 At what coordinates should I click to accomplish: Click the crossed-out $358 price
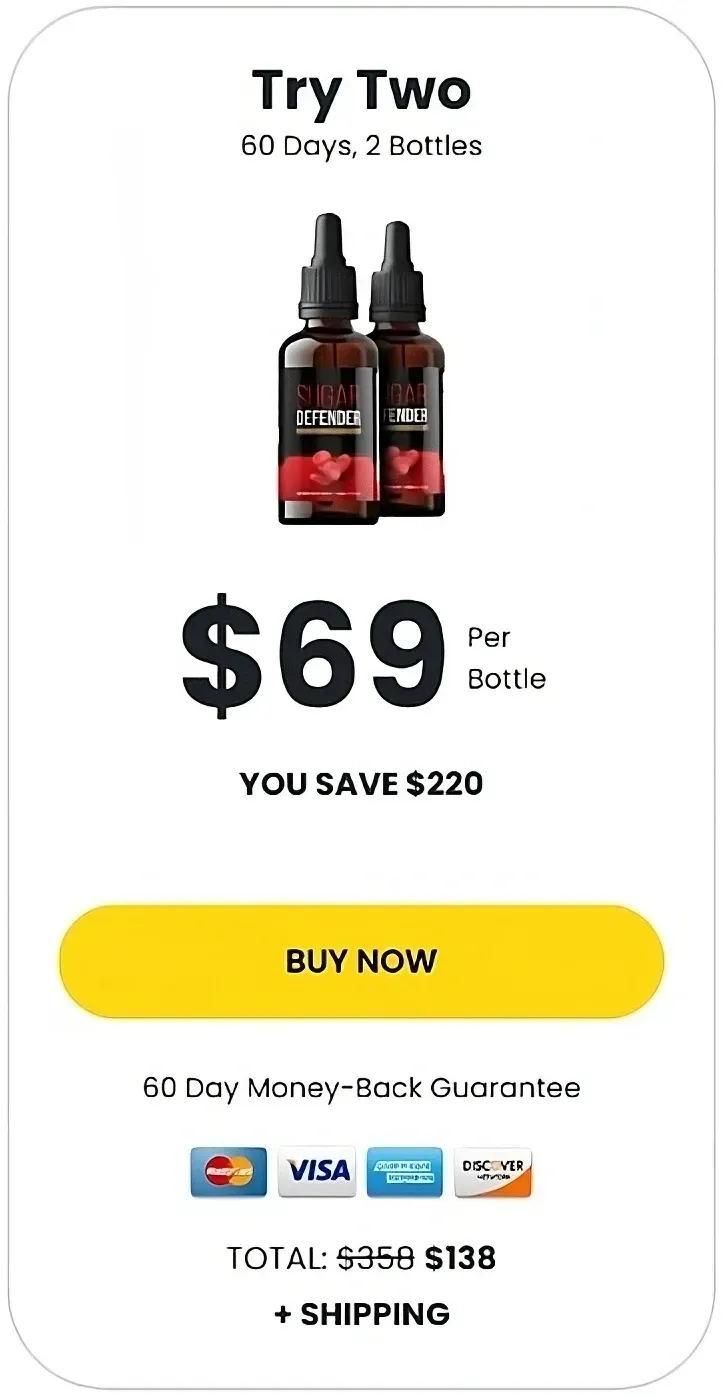click(374, 1257)
